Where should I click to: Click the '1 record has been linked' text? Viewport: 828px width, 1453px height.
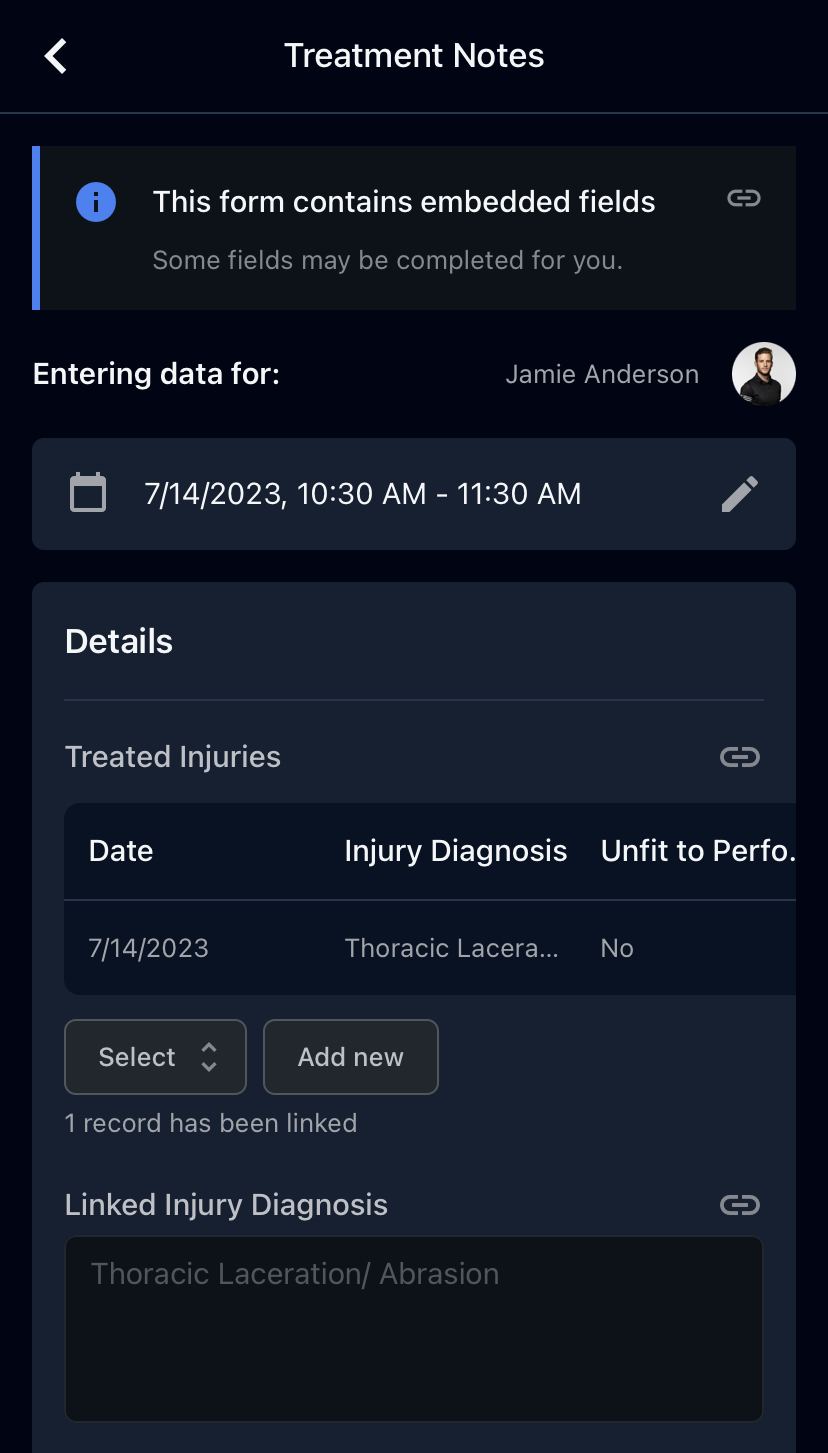click(210, 1123)
